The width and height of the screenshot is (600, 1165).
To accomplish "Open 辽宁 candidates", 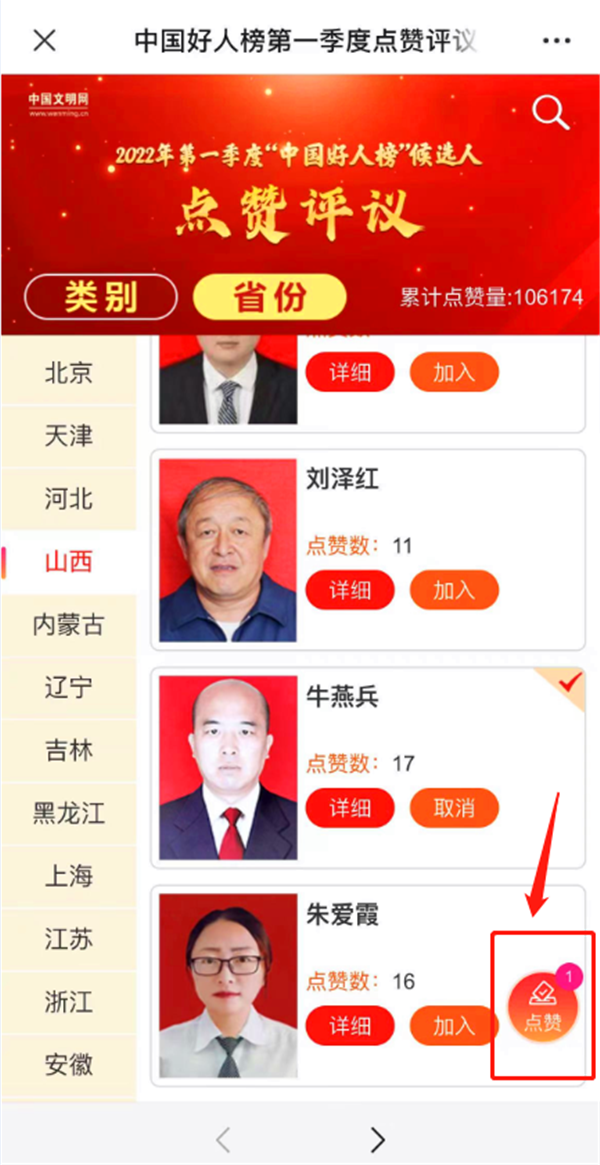I will [68, 688].
